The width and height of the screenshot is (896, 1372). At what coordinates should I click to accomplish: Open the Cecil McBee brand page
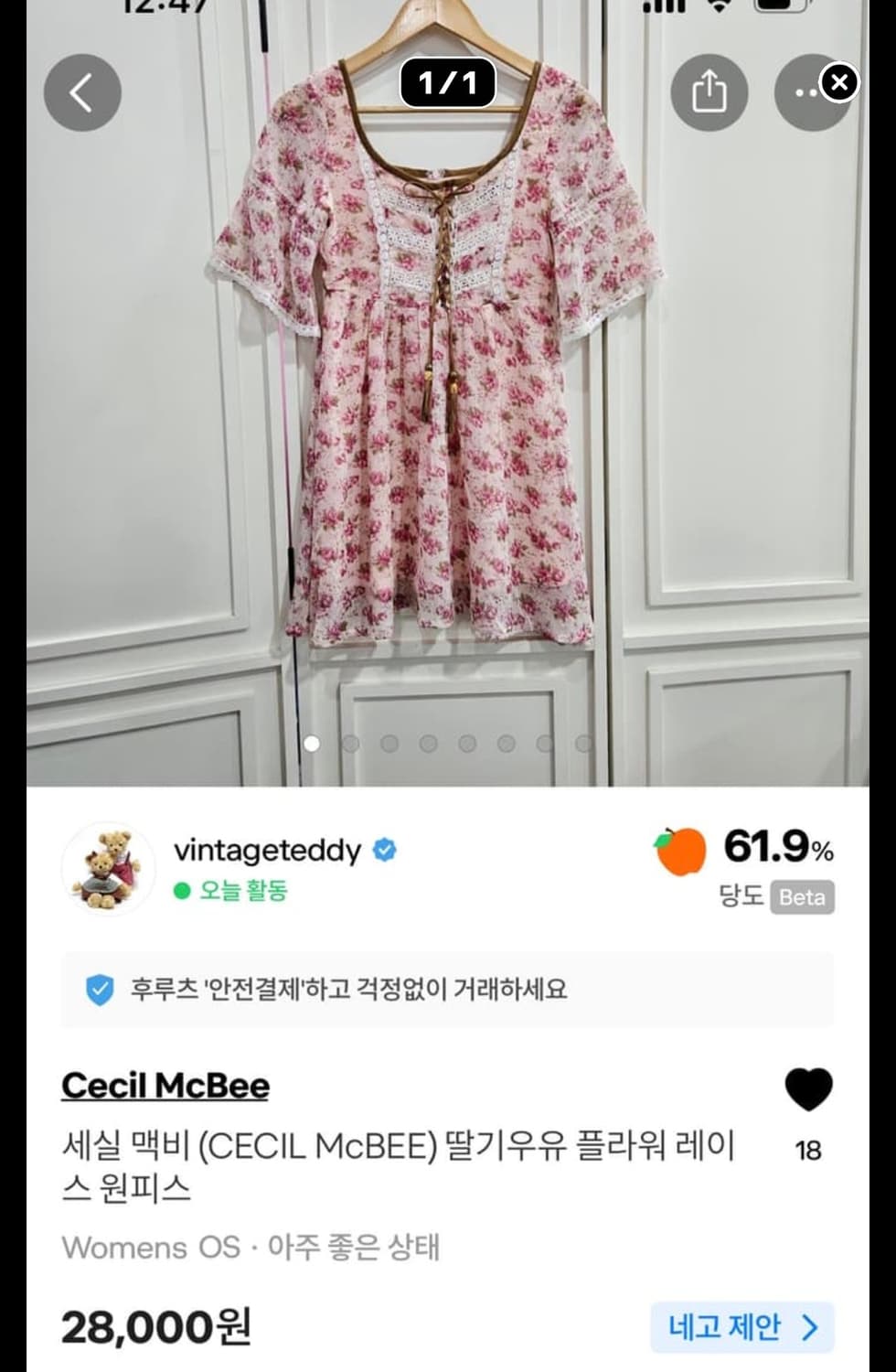click(165, 1087)
